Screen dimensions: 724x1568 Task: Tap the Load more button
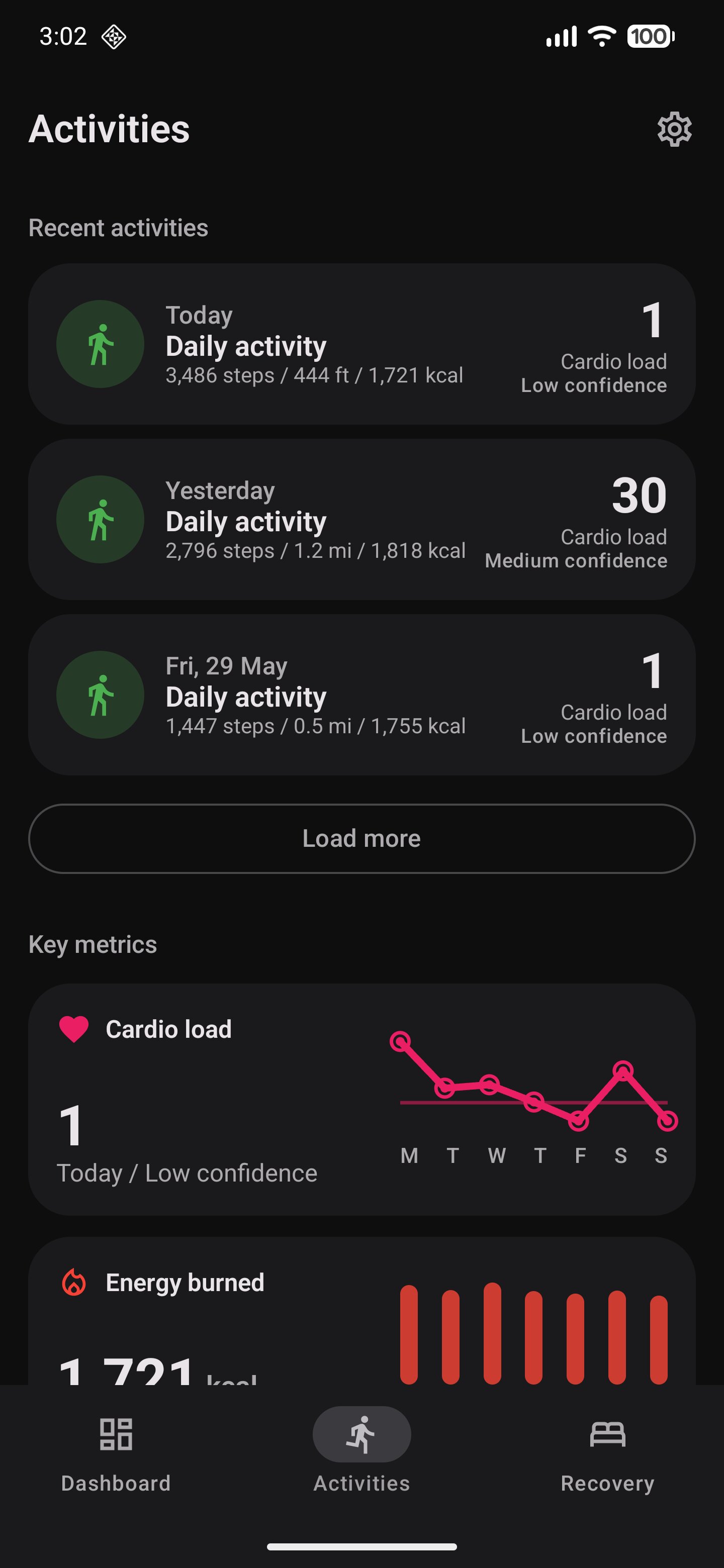click(x=361, y=838)
